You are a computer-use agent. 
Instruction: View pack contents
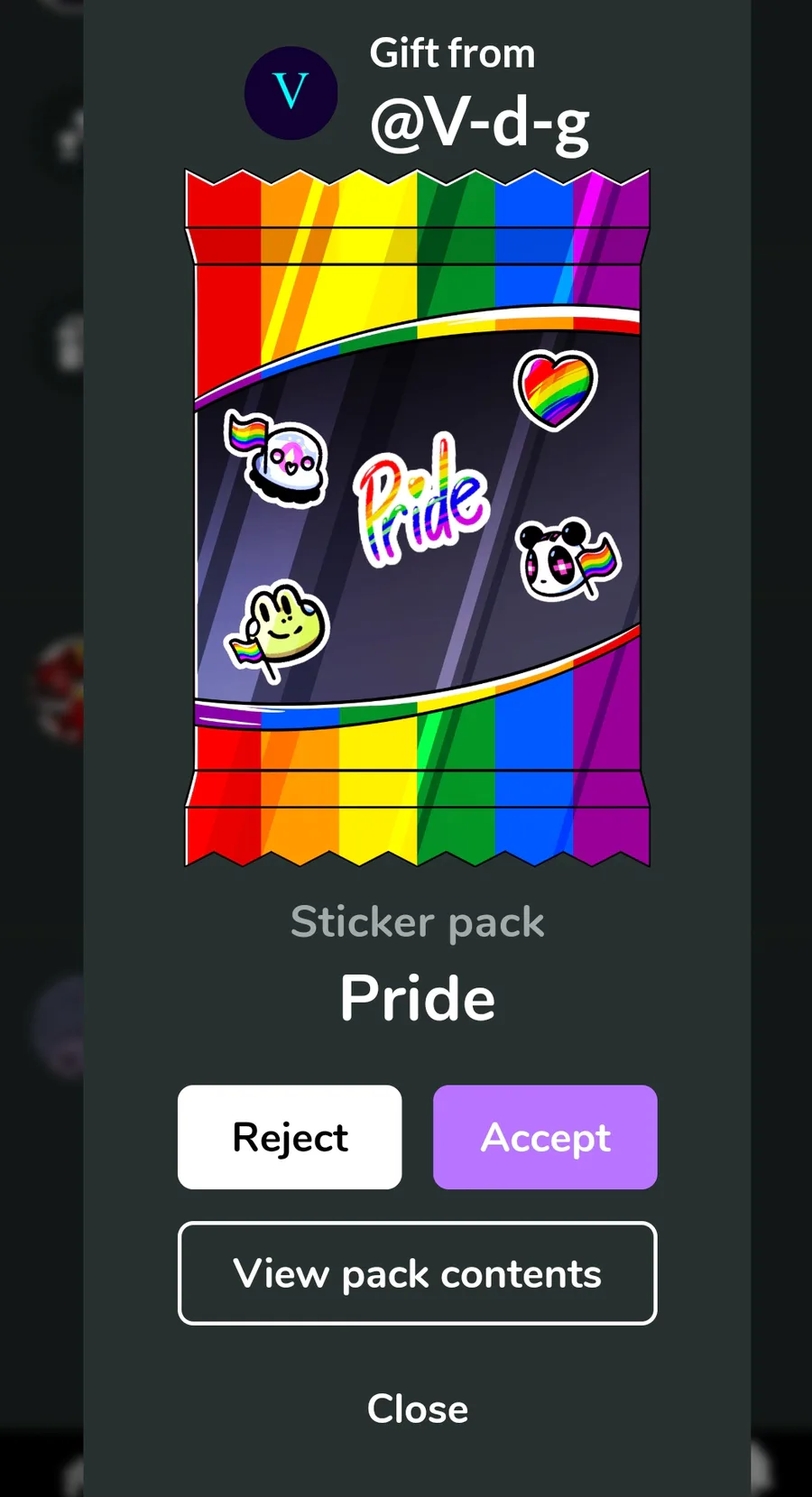(x=417, y=1273)
